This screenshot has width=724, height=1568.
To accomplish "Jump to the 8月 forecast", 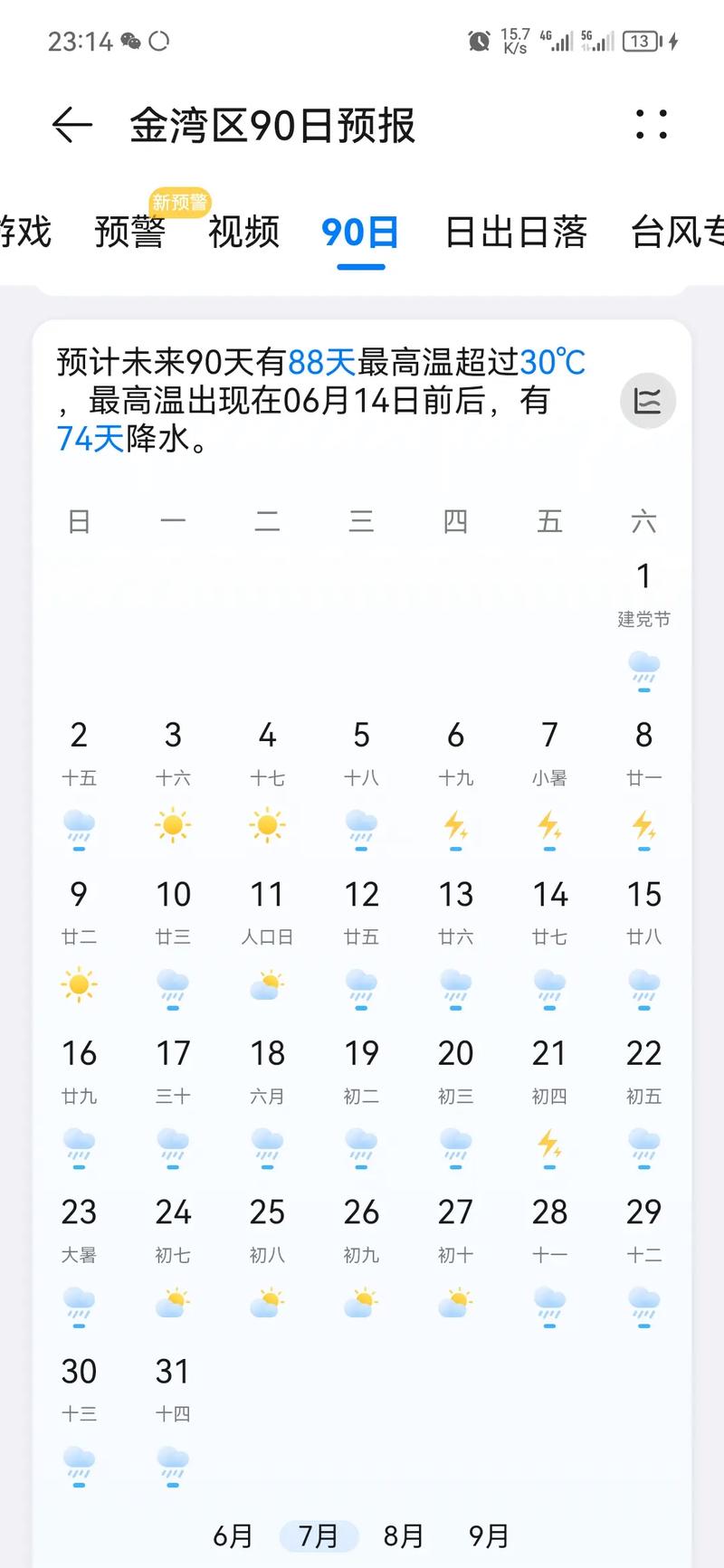I will coord(404,1535).
